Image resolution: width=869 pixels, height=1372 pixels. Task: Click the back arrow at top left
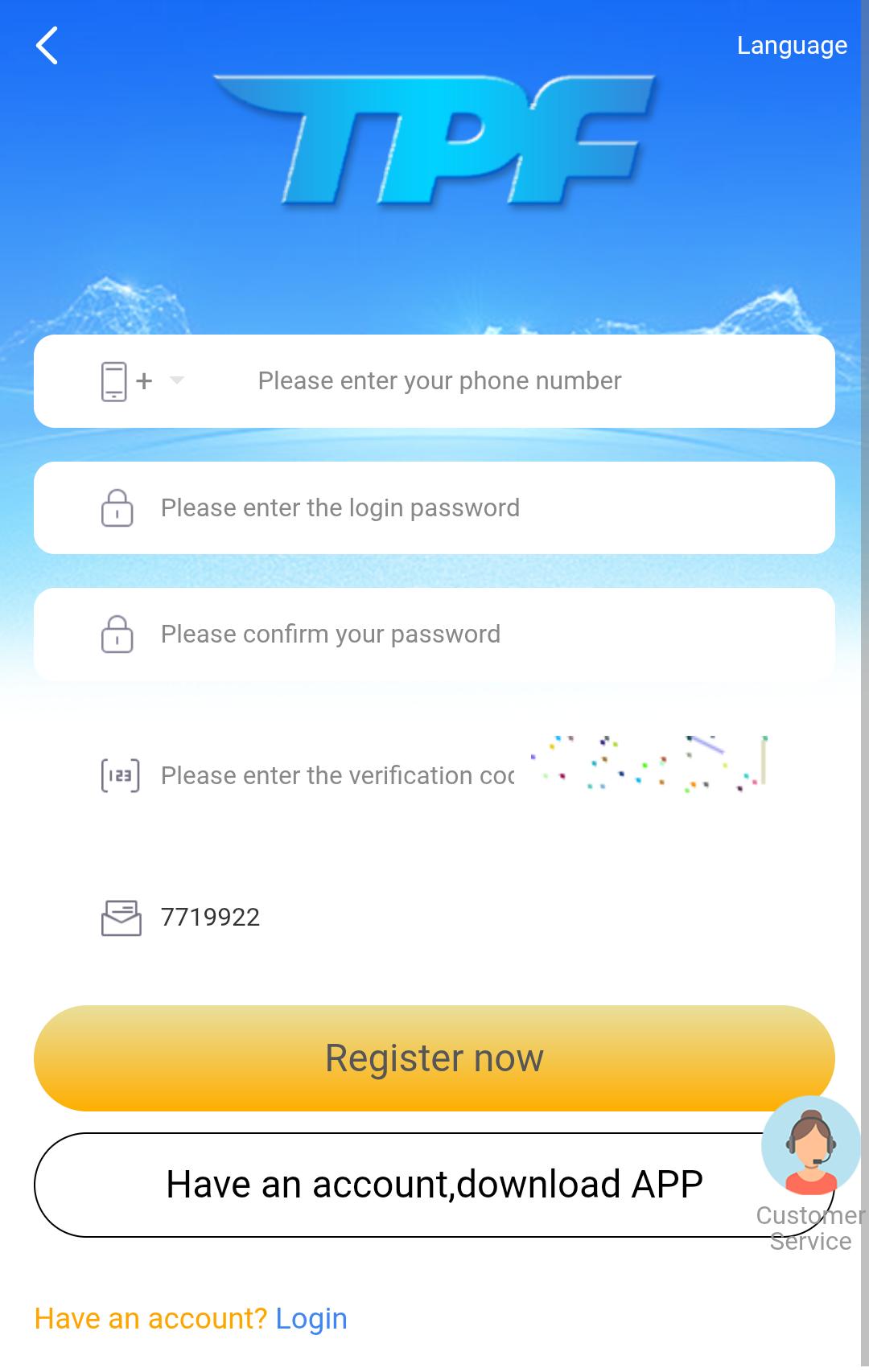(46, 46)
